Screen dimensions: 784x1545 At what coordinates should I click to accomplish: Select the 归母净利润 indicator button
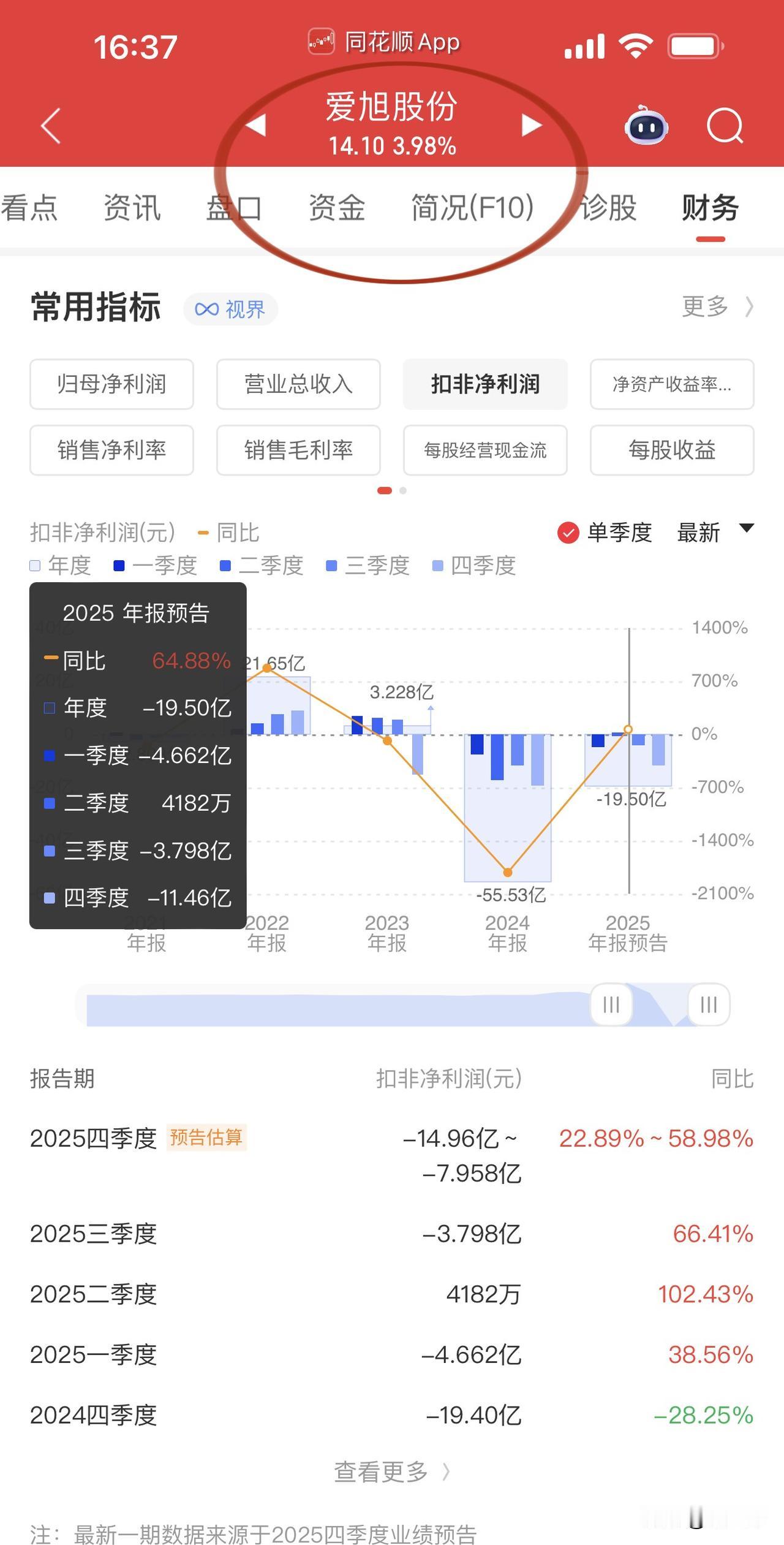tap(111, 385)
